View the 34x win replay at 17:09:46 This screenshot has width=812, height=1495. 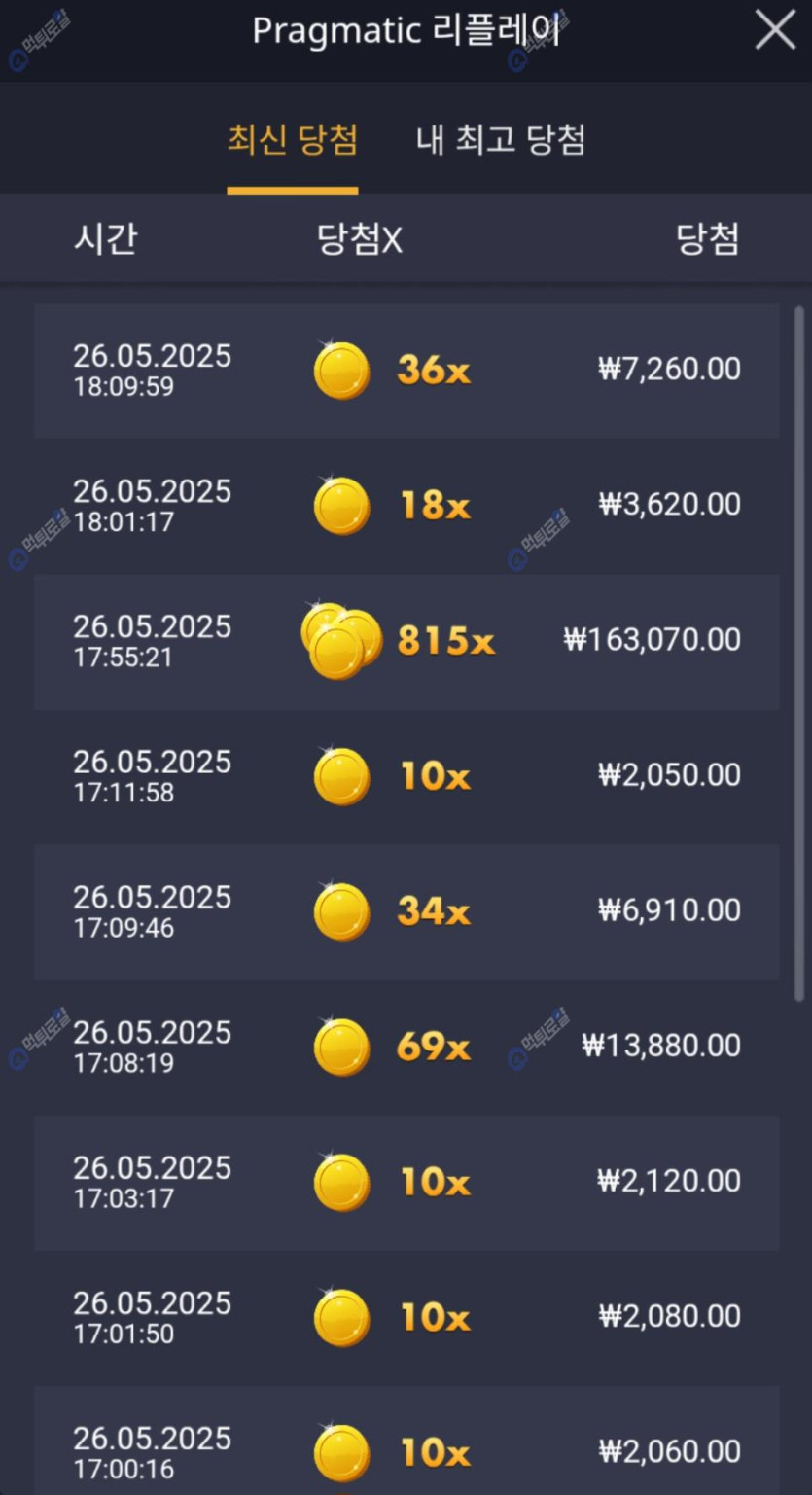406,911
